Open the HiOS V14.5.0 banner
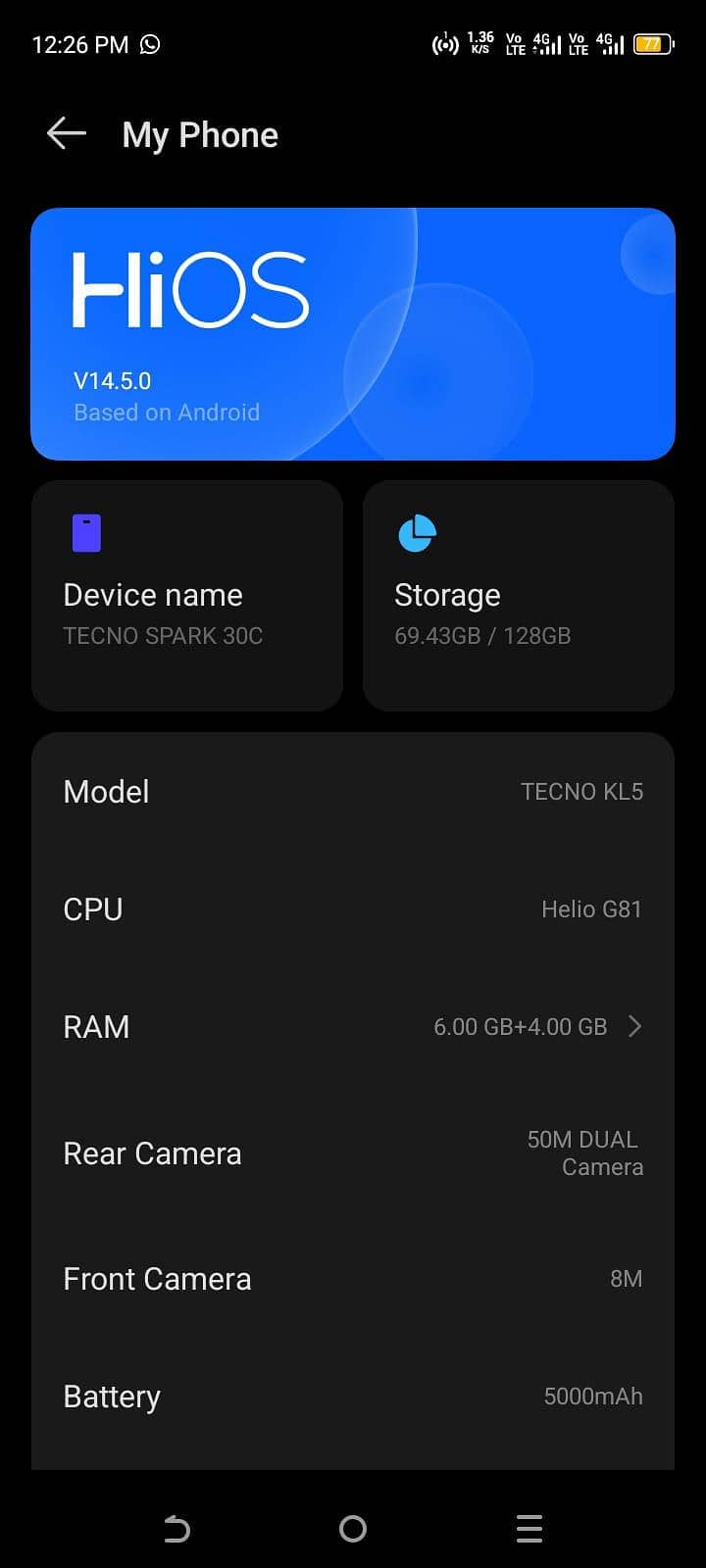This screenshot has height=1568, width=706. tap(353, 333)
